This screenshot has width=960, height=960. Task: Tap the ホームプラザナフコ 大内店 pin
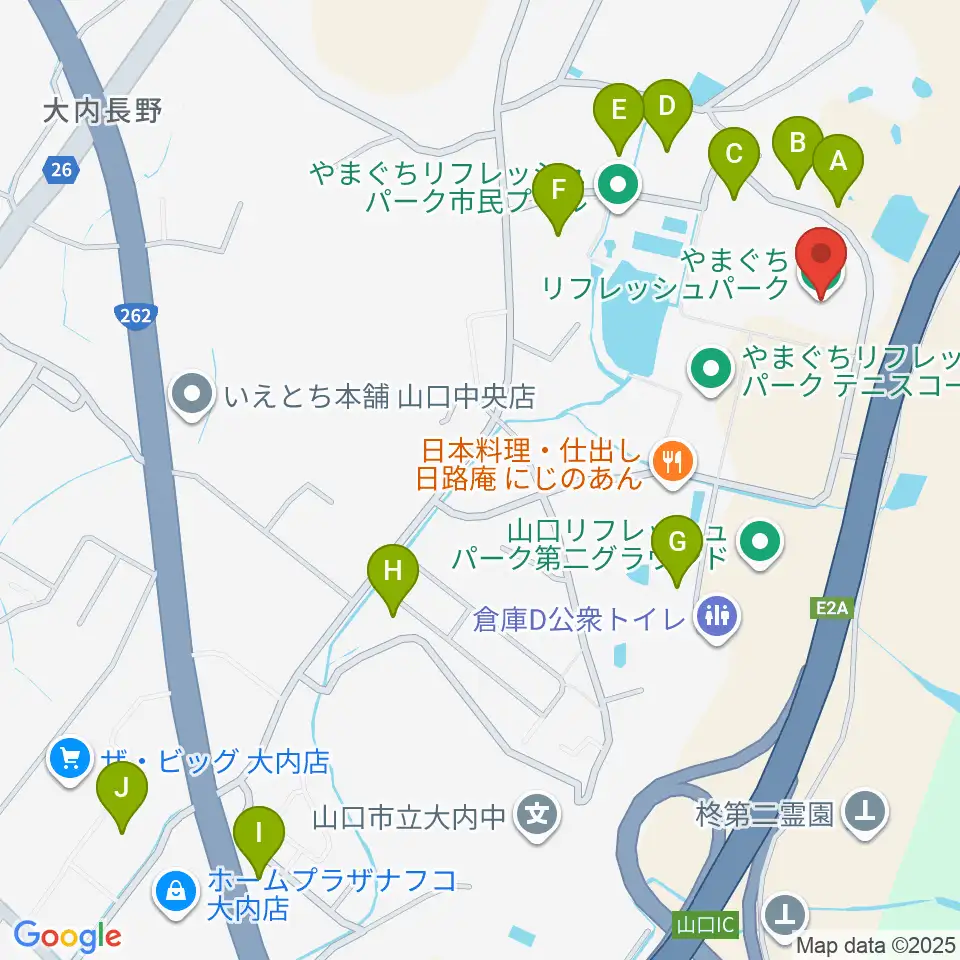click(176, 893)
